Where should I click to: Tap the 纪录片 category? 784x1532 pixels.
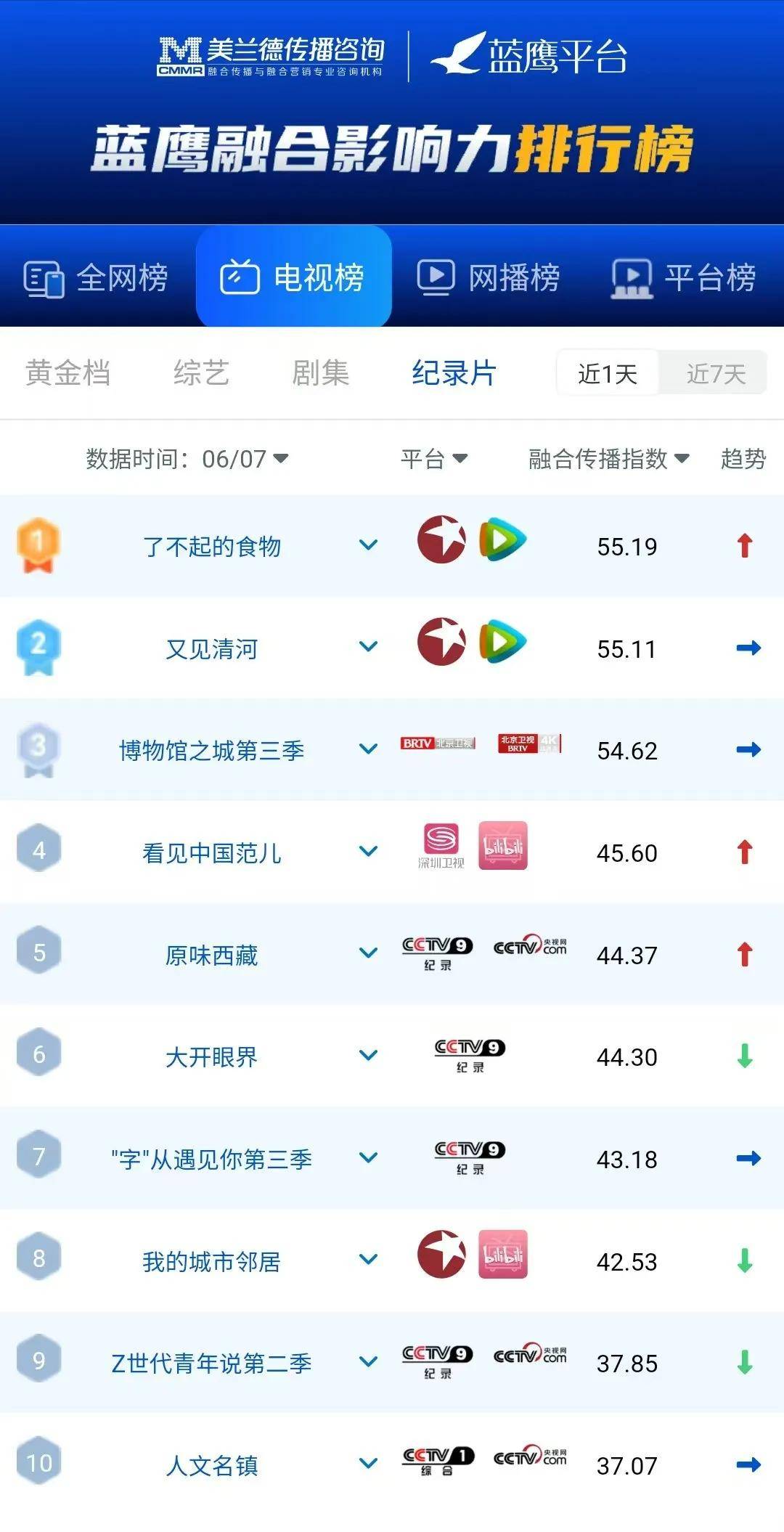(x=454, y=373)
